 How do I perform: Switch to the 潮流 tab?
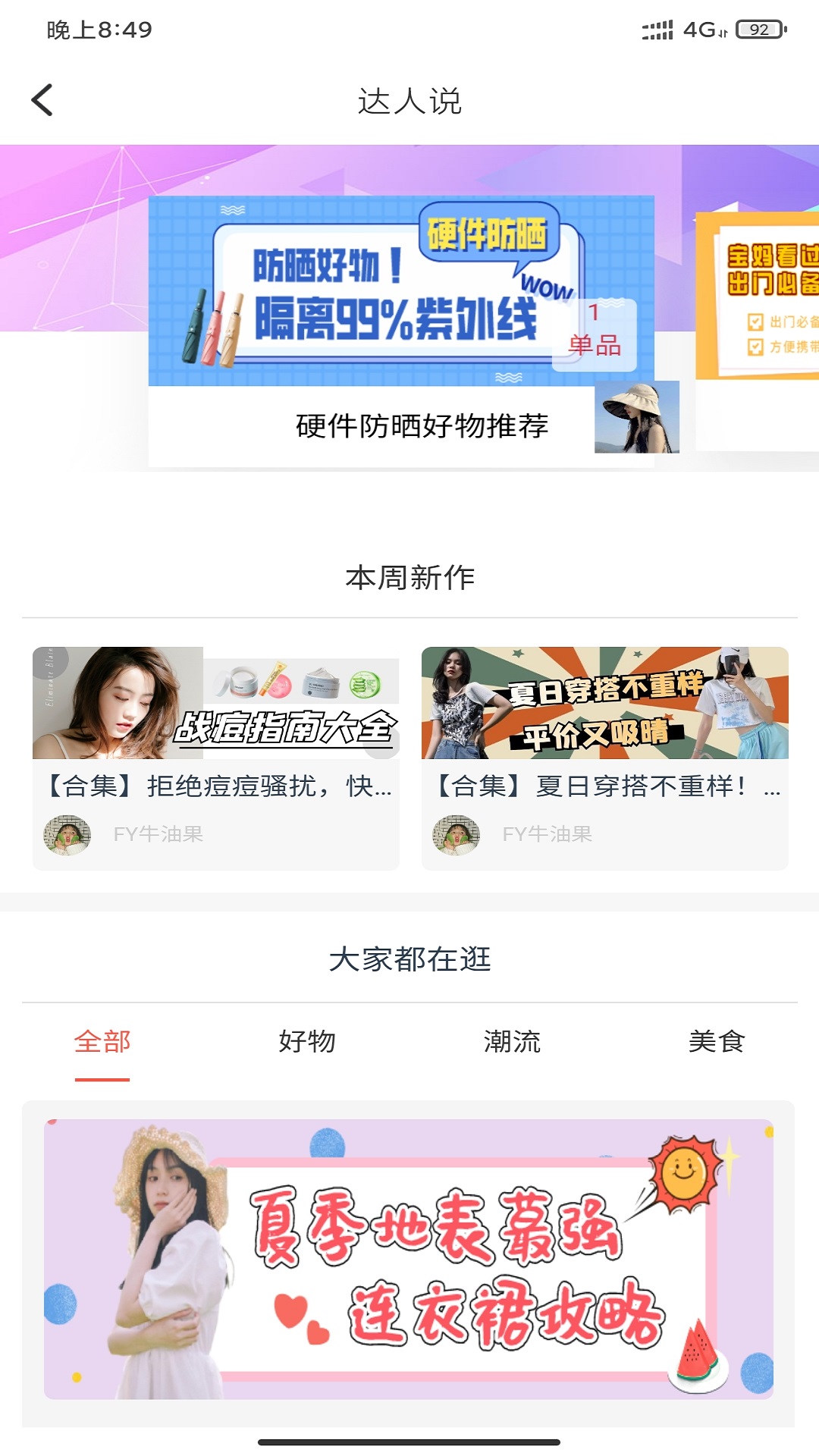(x=513, y=1043)
